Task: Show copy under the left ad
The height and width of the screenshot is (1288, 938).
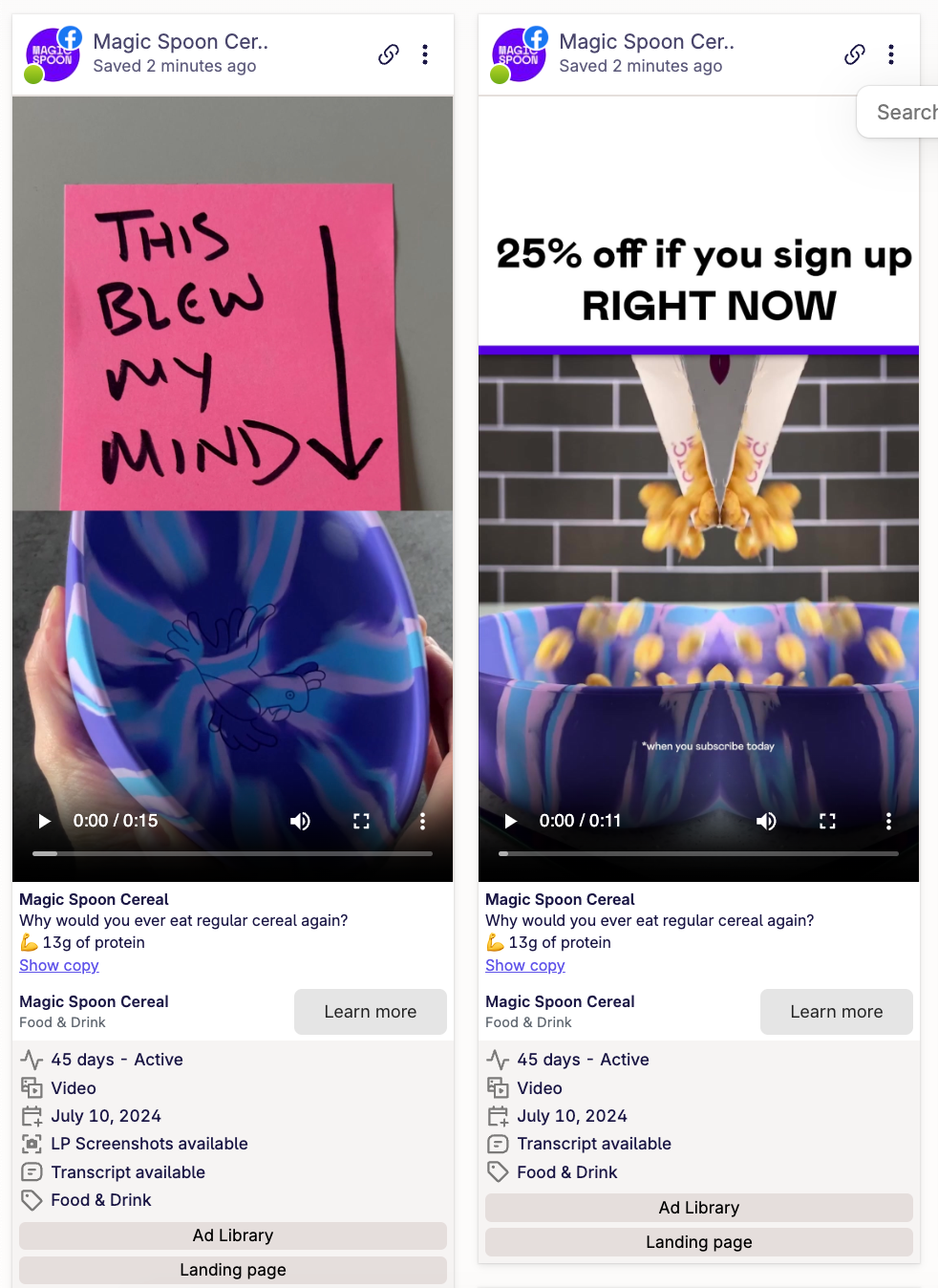Action: (59, 965)
